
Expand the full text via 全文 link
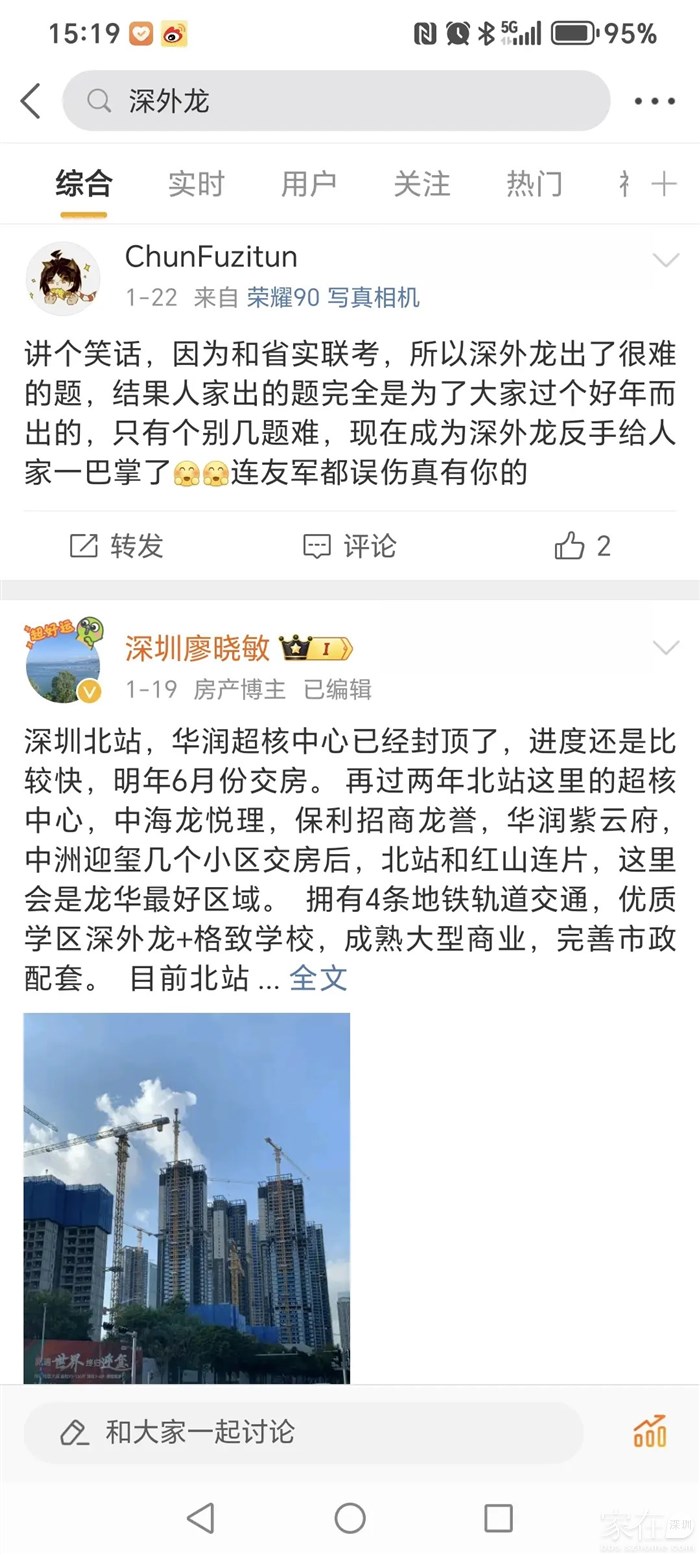(318, 978)
